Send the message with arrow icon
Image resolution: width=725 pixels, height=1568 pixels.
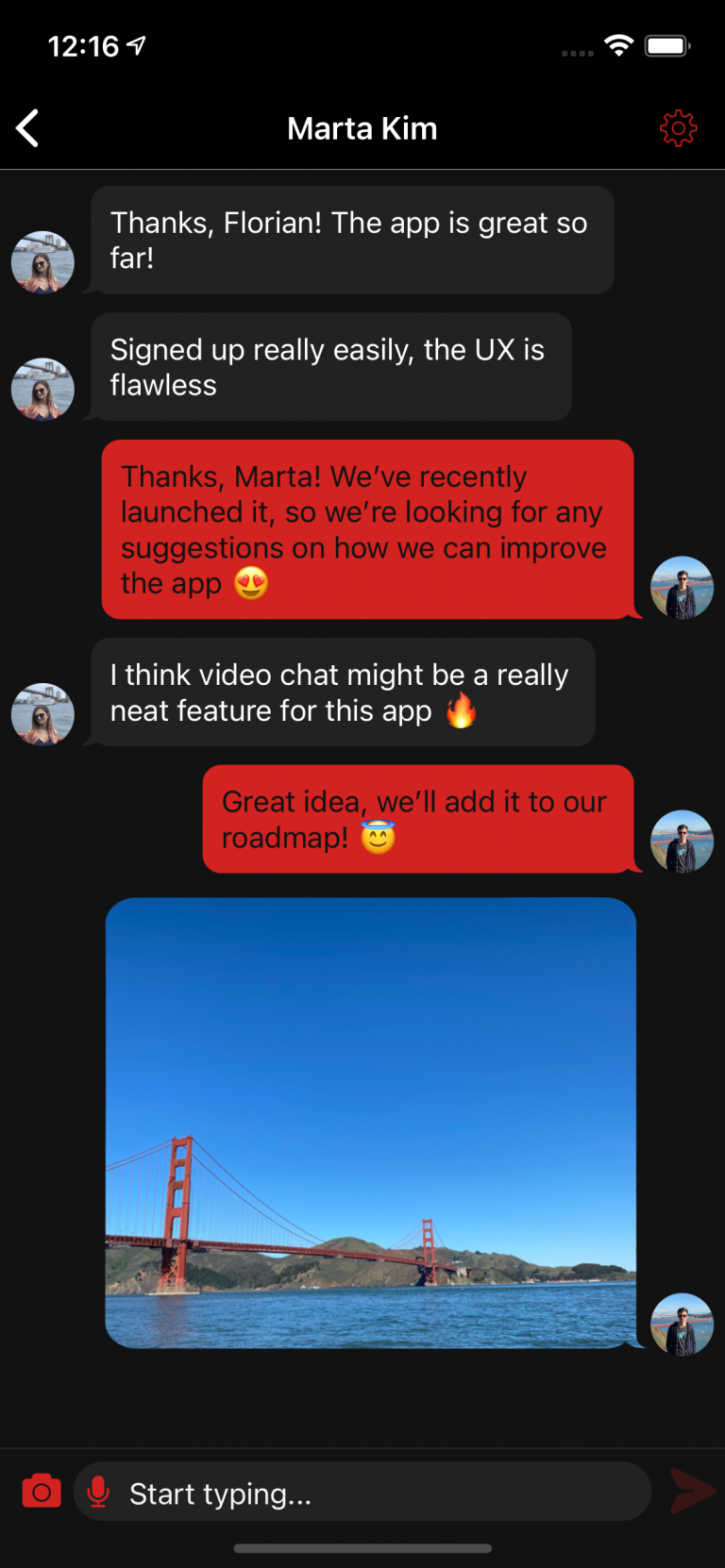[692, 1492]
